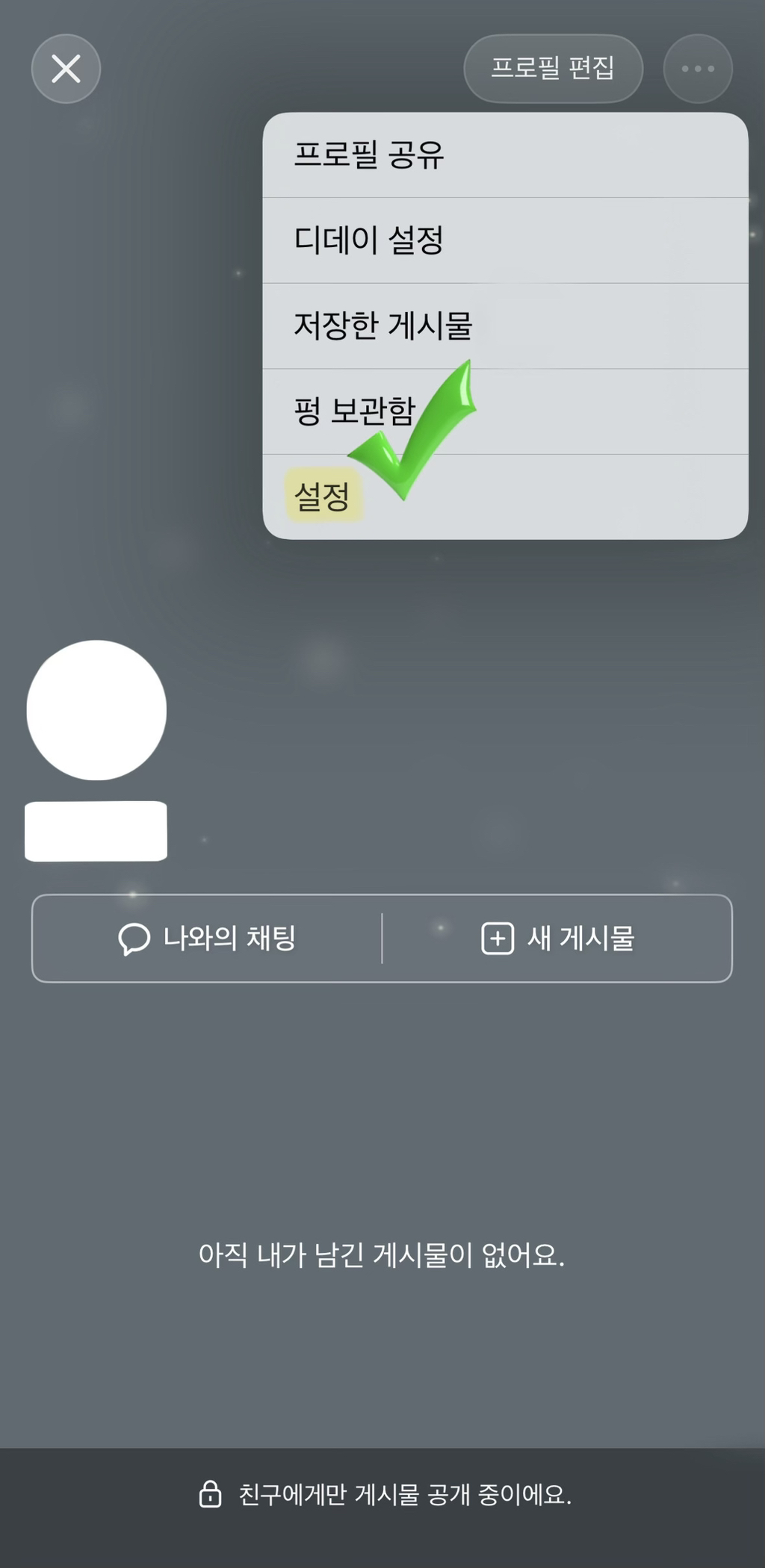Screen dimensions: 765x1568
Task: Click the blank name label under profile photo
Action: pyautogui.click(x=97, y=830)
